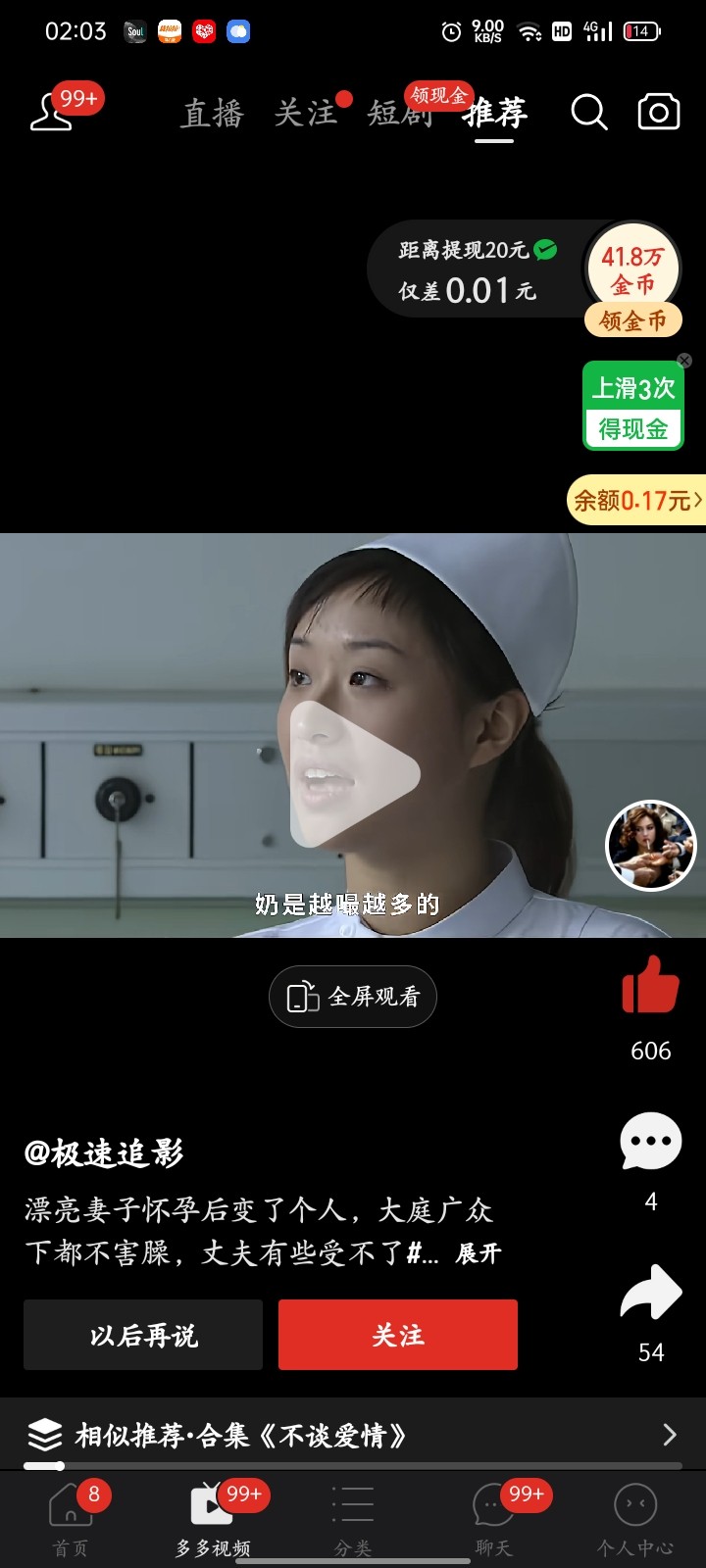Switch to the 关注 top tab
The width and height of the screenshot is (706, 1568).
[x=305, y=114]
